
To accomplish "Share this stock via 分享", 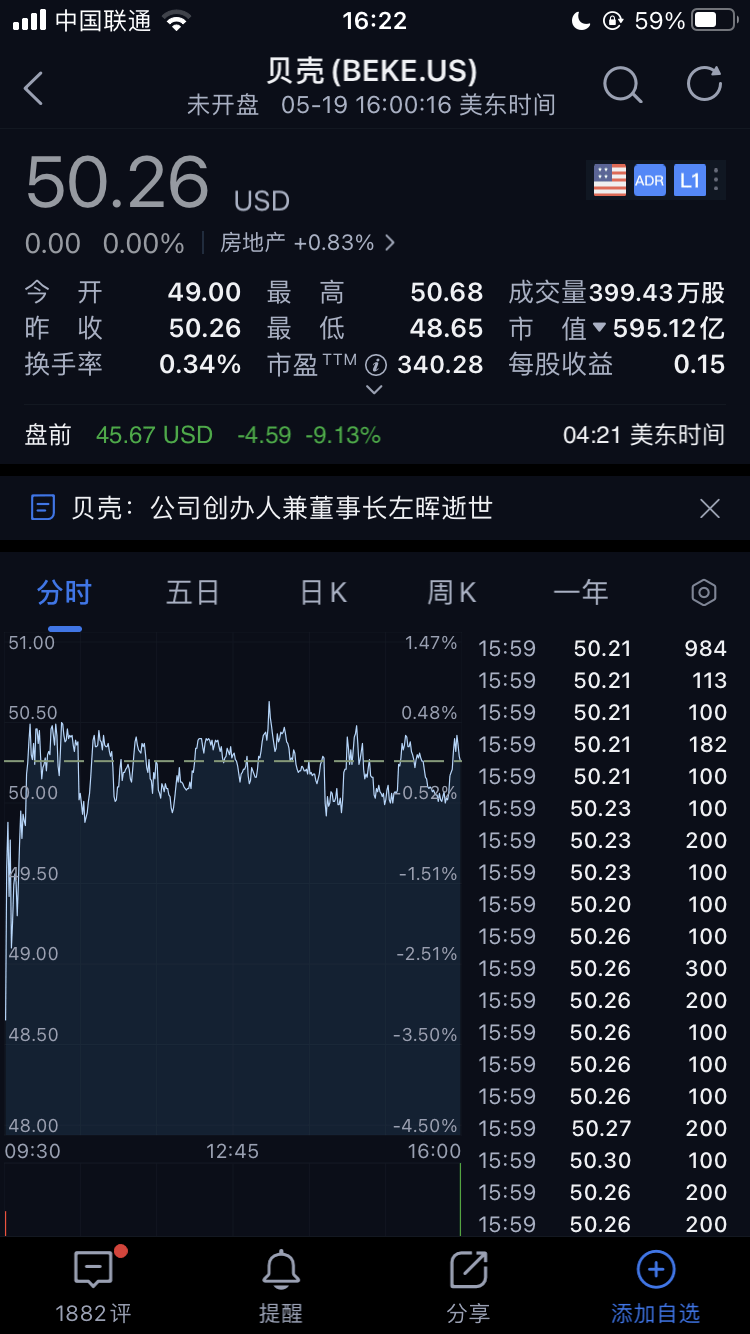I will [x=468, y=1285].
